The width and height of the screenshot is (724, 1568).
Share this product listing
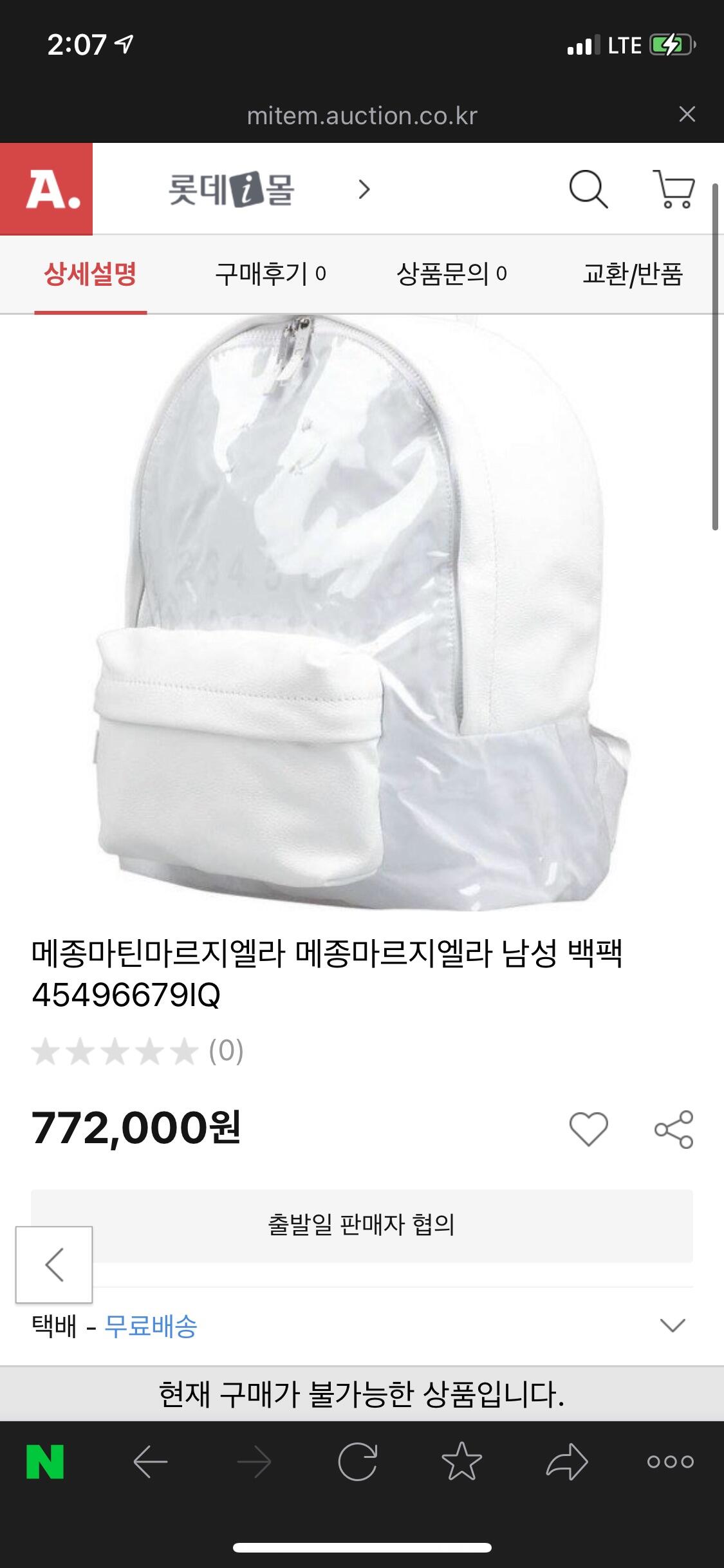(674, 1130)
